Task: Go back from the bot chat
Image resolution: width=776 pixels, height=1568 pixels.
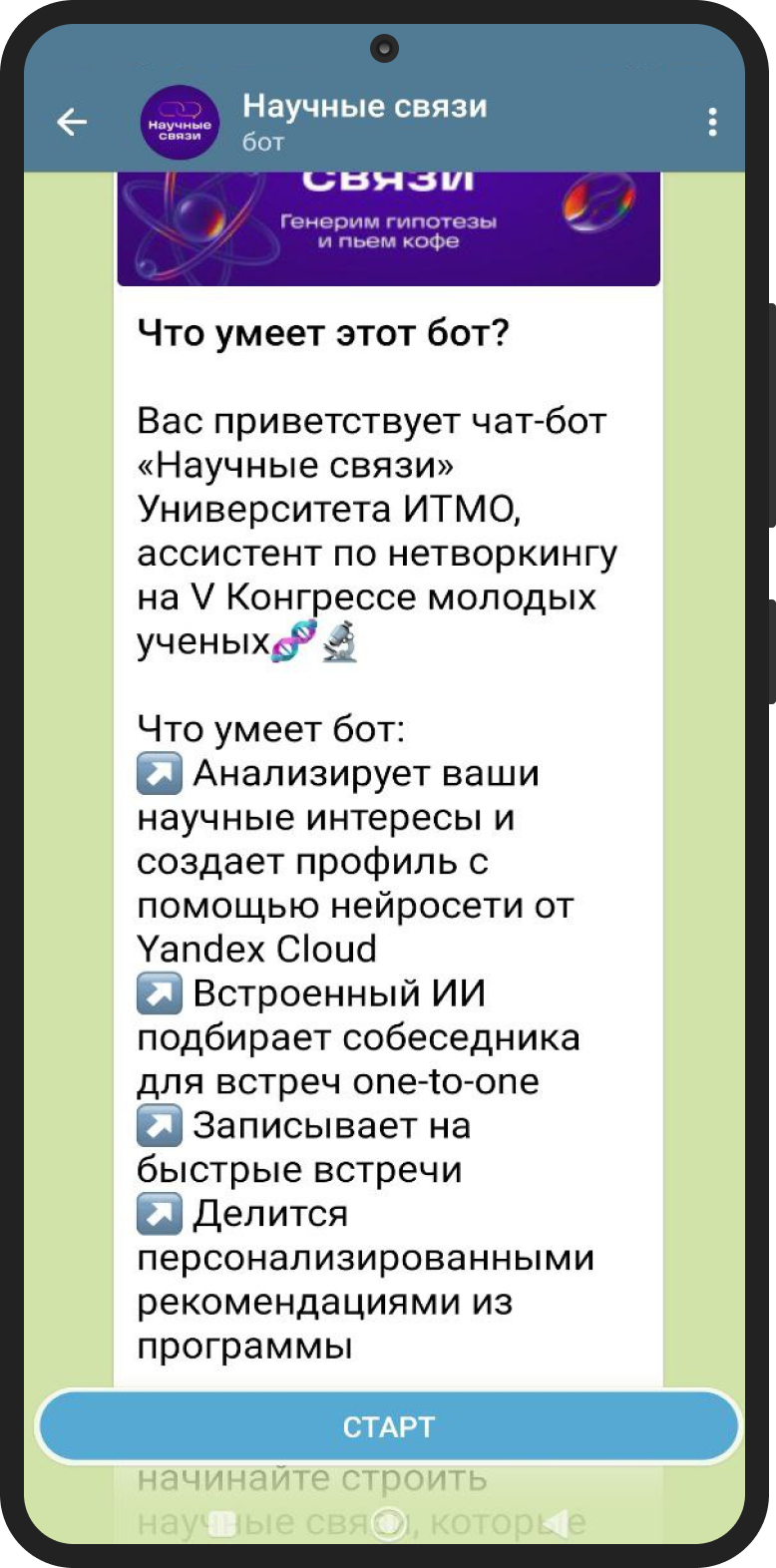Action: pos(72,123)
